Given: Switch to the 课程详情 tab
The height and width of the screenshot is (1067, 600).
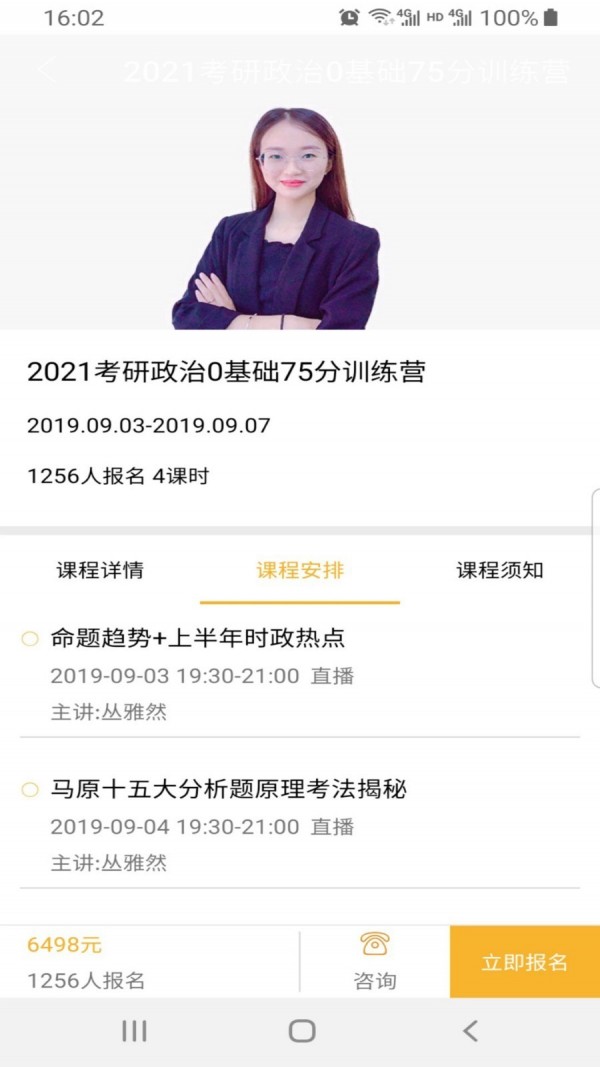Looking at the screenshot, I should tap(100, 571).
